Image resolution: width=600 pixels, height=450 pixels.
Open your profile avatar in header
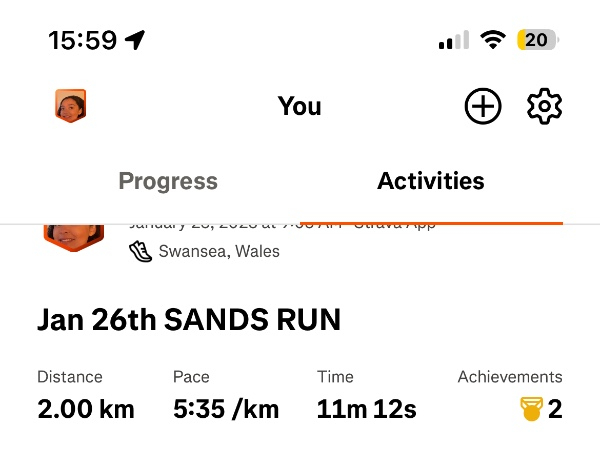(x=70, y=105)
